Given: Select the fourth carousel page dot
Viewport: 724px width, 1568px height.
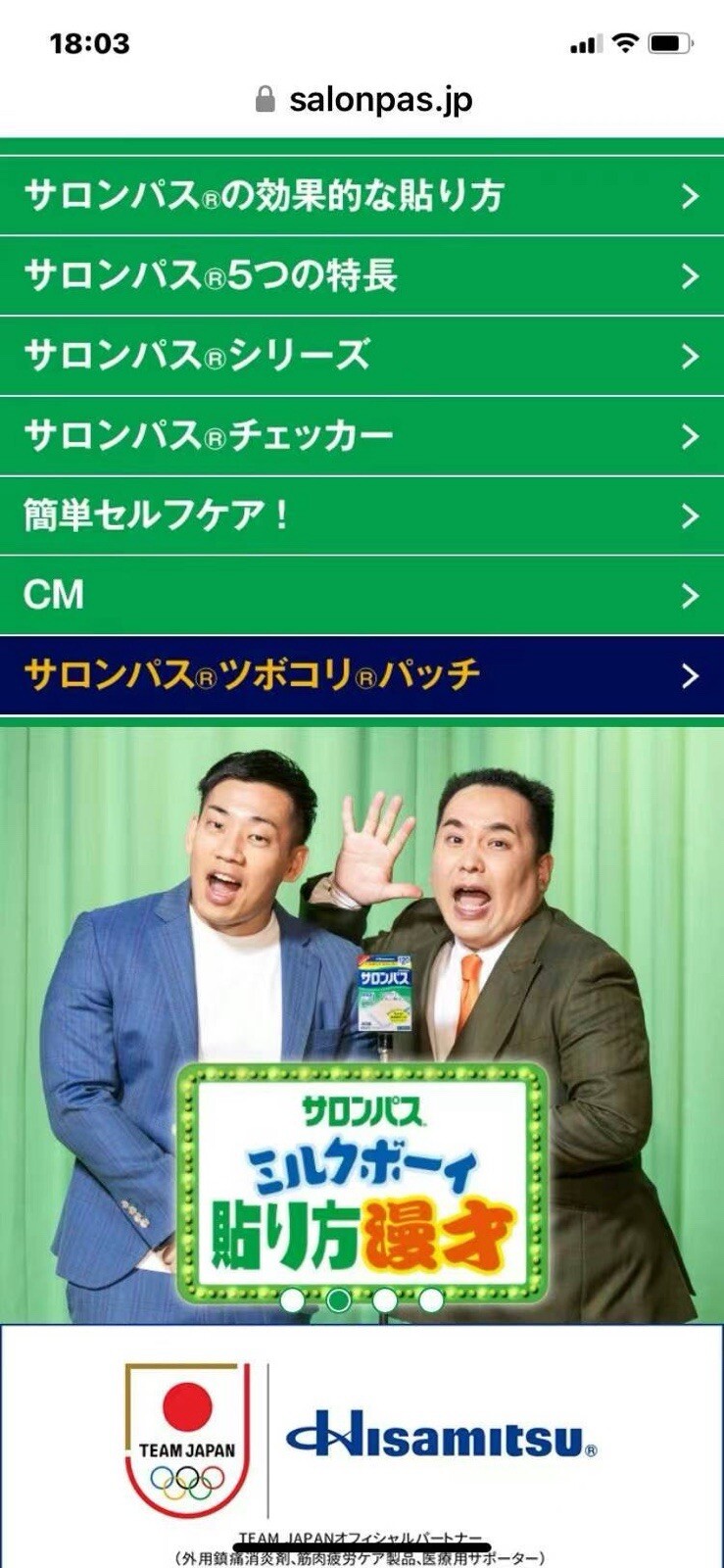Looking at the screenshot, I should pyautogui.click(x=431, y=1300).
